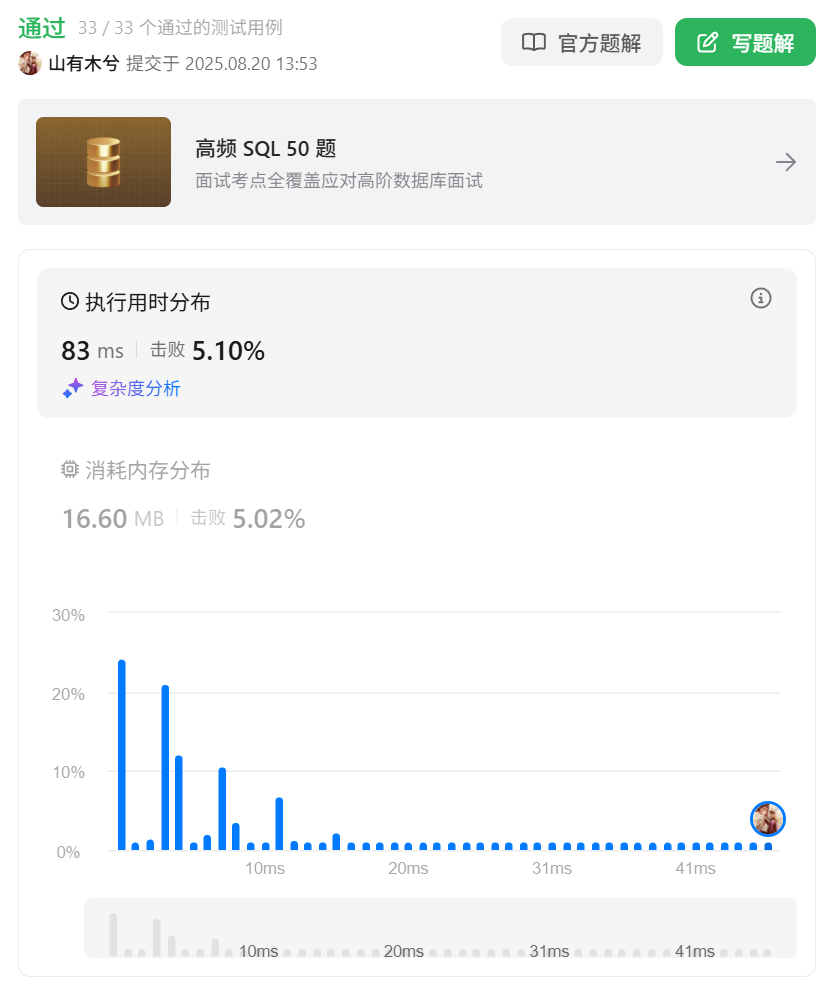Open the 高频 SQL 50 题 study plan card
This screenshot has width=822, height=1001.
[x=416, y=162]
